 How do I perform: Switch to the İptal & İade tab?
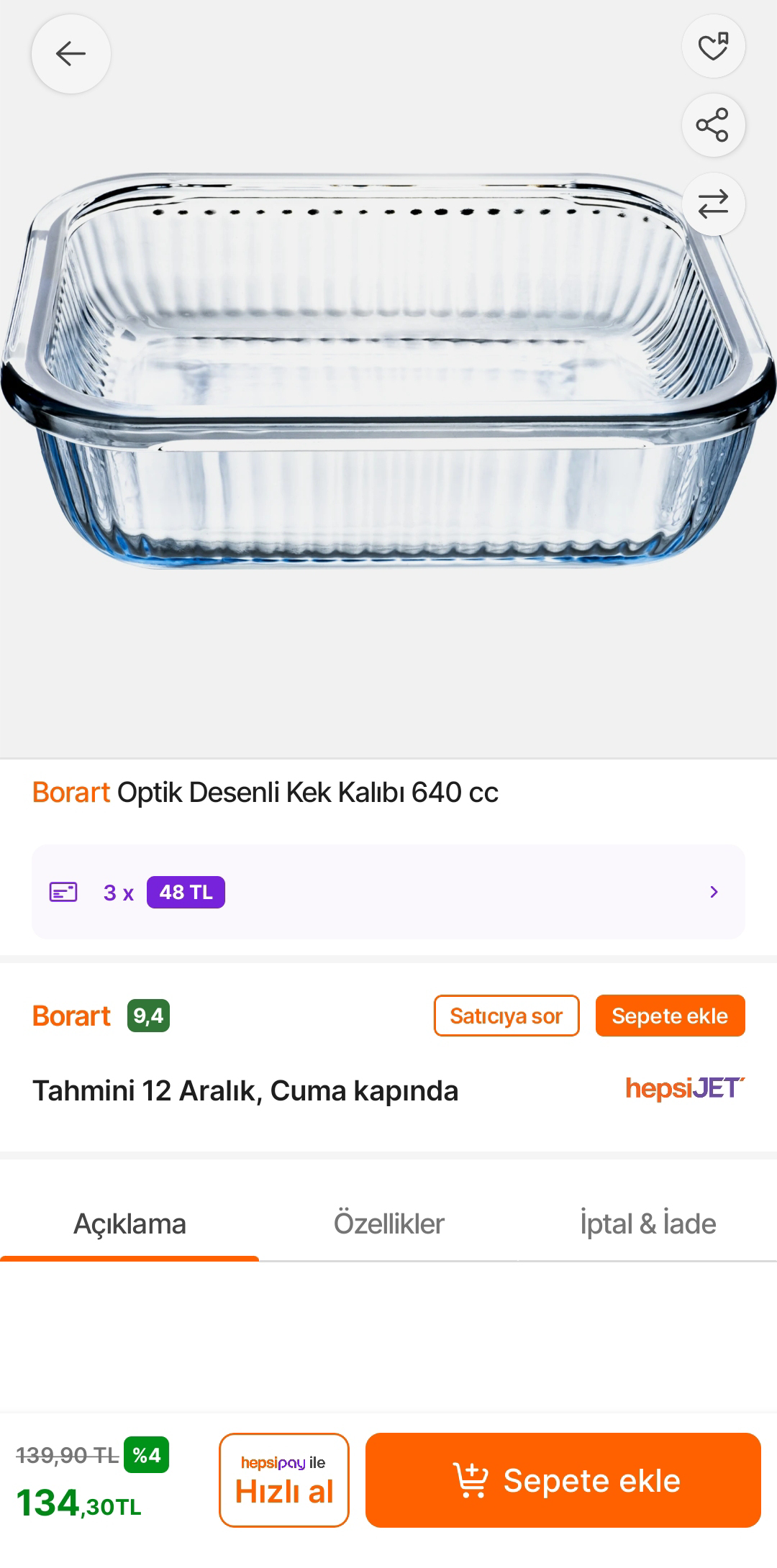[x=647, y=1223]
